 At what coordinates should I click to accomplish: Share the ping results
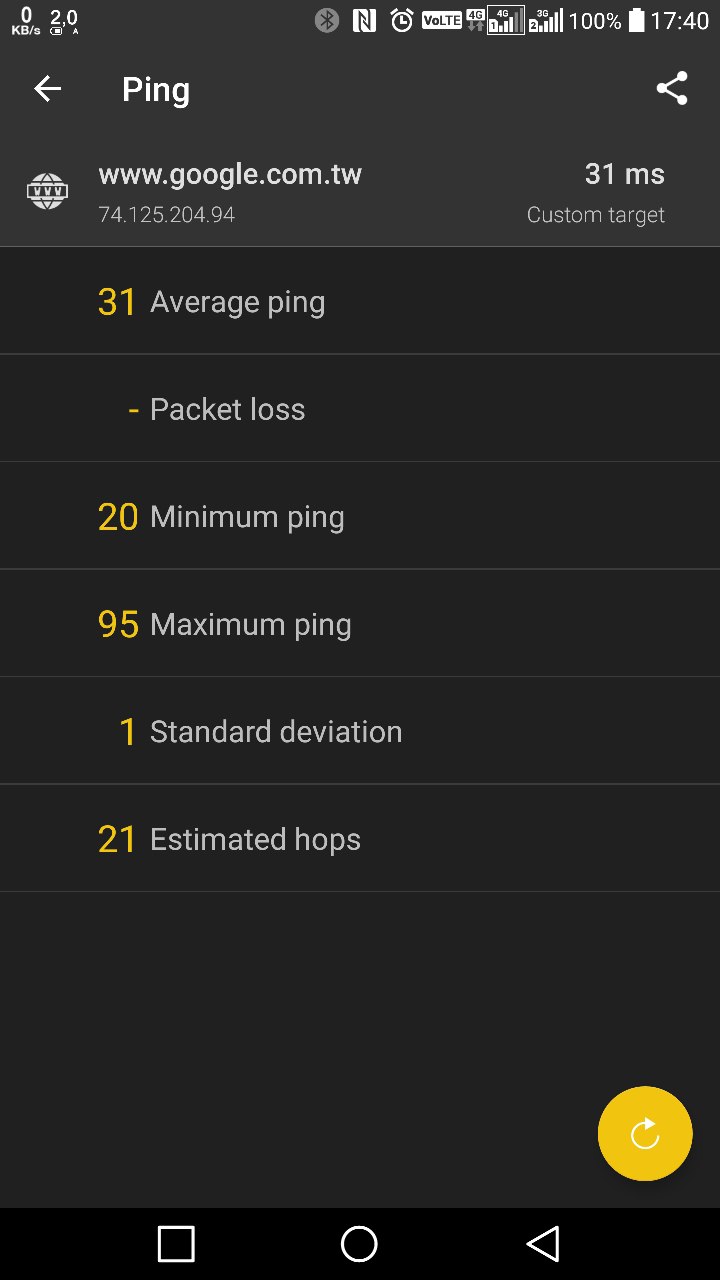coord(672,89)
